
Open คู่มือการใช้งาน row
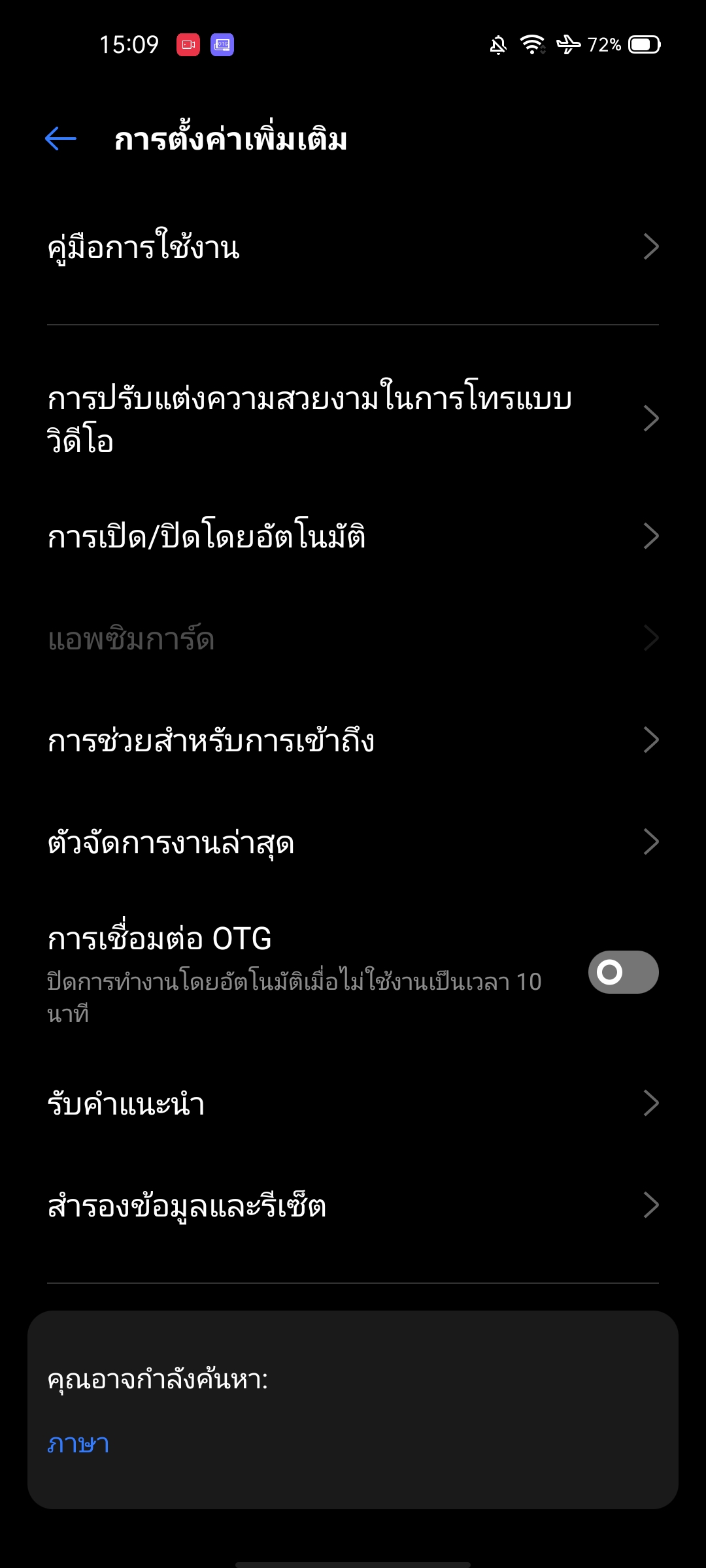pyautogui.click(x=353, y=247)
